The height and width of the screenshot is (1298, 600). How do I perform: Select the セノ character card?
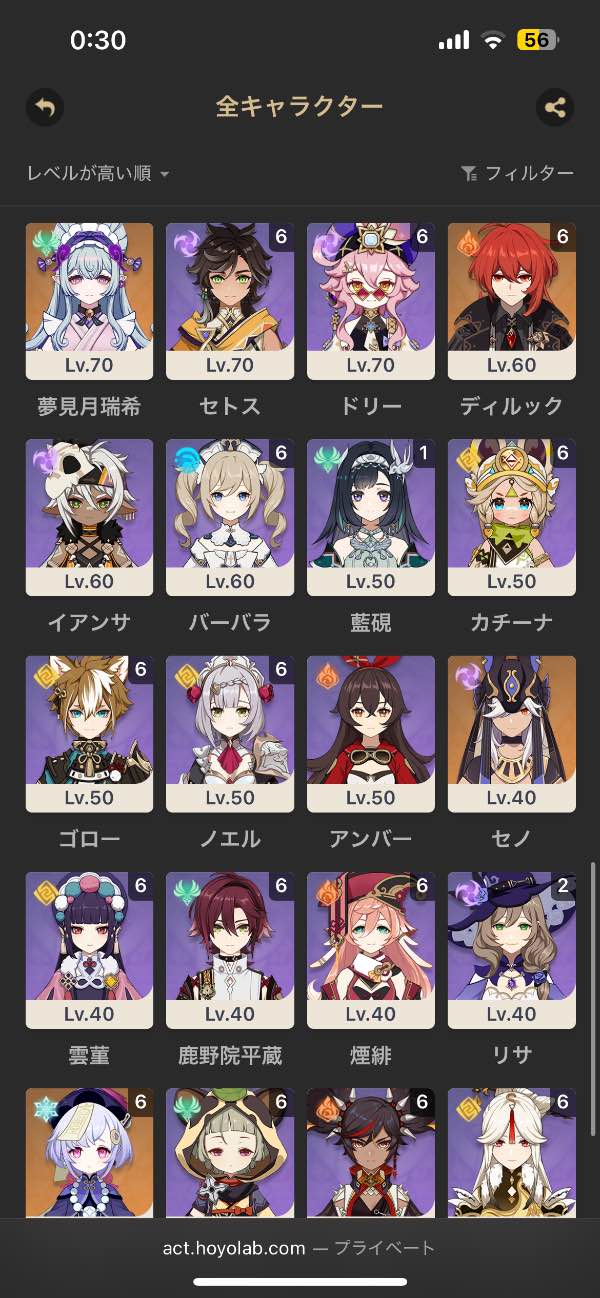click(x=512, y=733)
